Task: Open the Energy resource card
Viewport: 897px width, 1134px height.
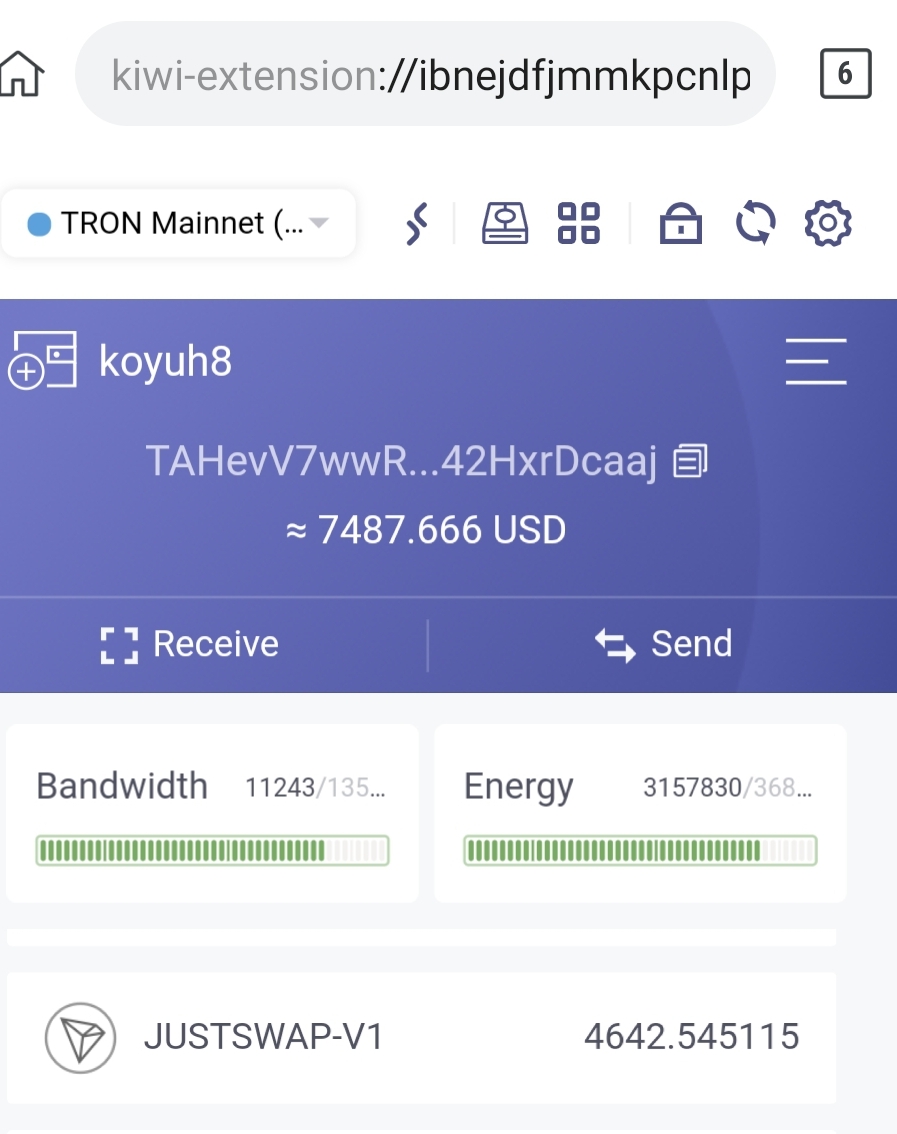Action: tap(640, 814)
